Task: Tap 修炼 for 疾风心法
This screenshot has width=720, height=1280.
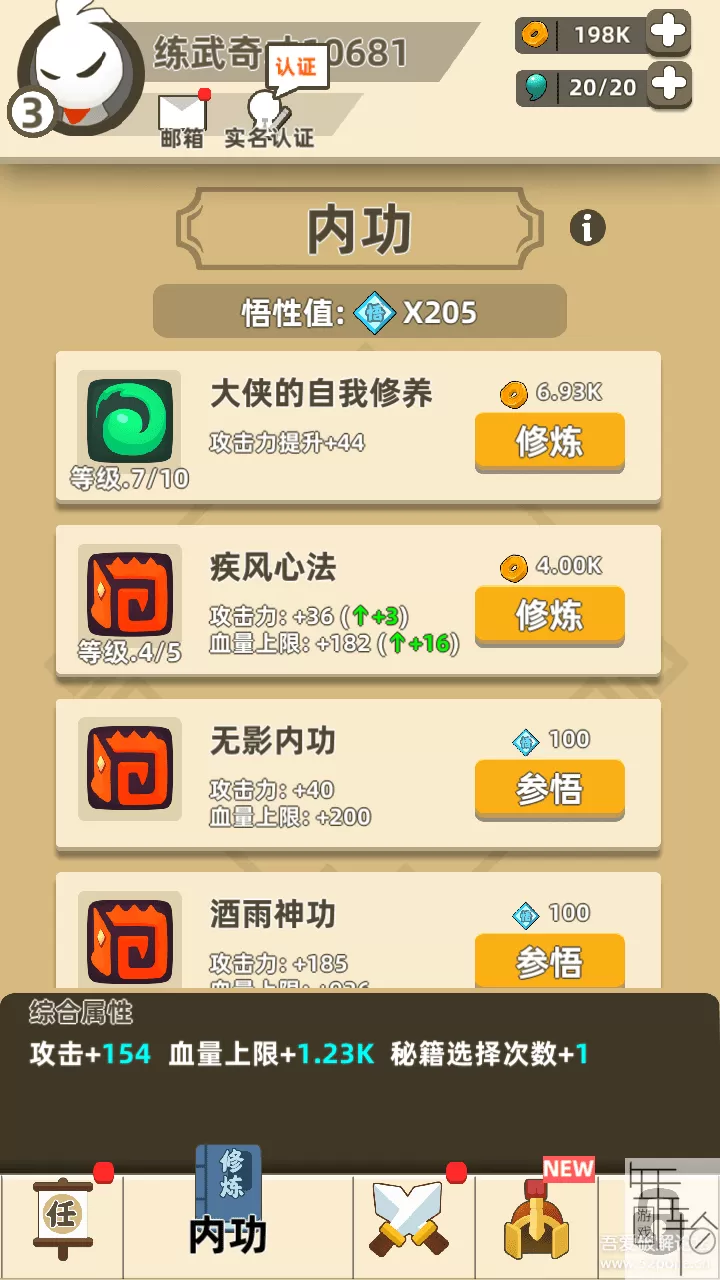Action: [x=549, y=614]
